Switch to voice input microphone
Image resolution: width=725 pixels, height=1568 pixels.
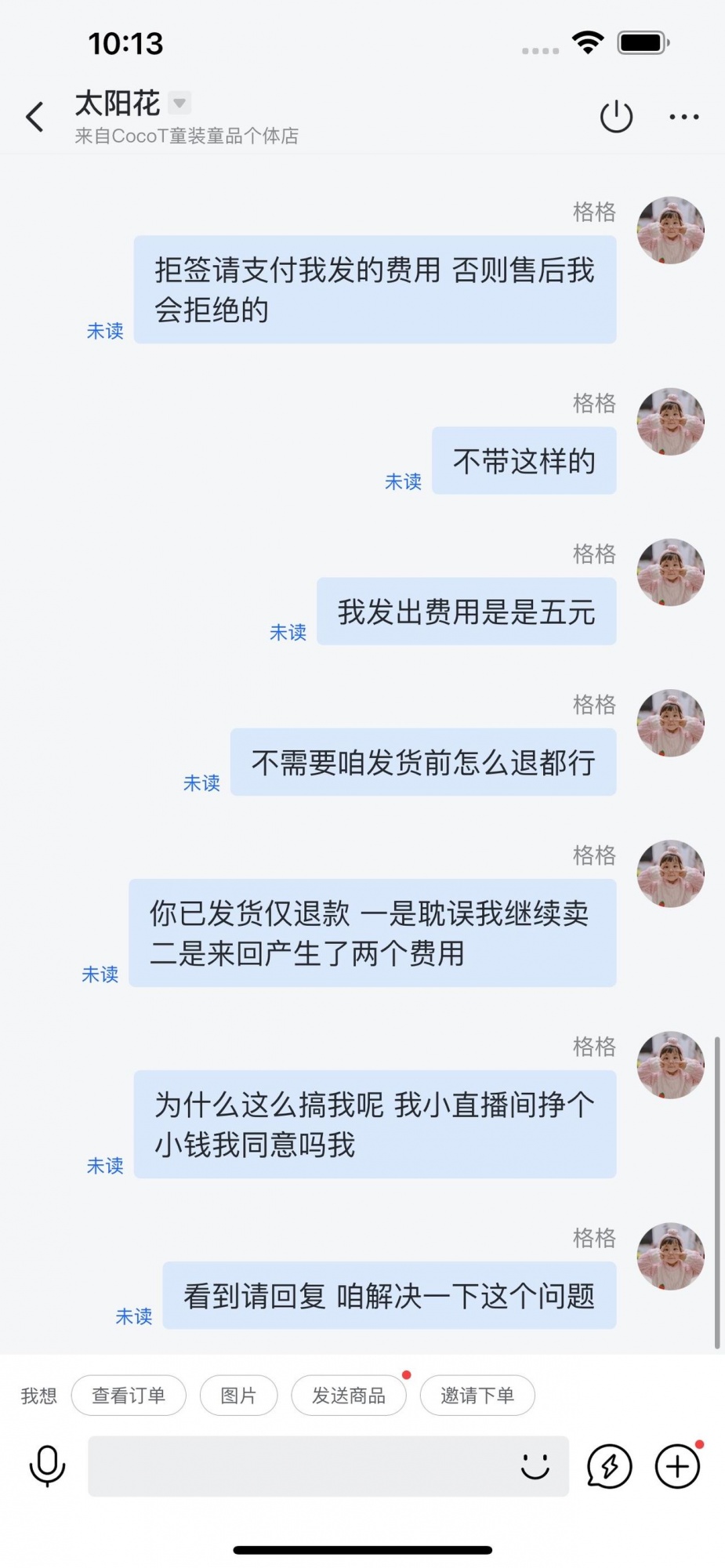point(47,1465)
